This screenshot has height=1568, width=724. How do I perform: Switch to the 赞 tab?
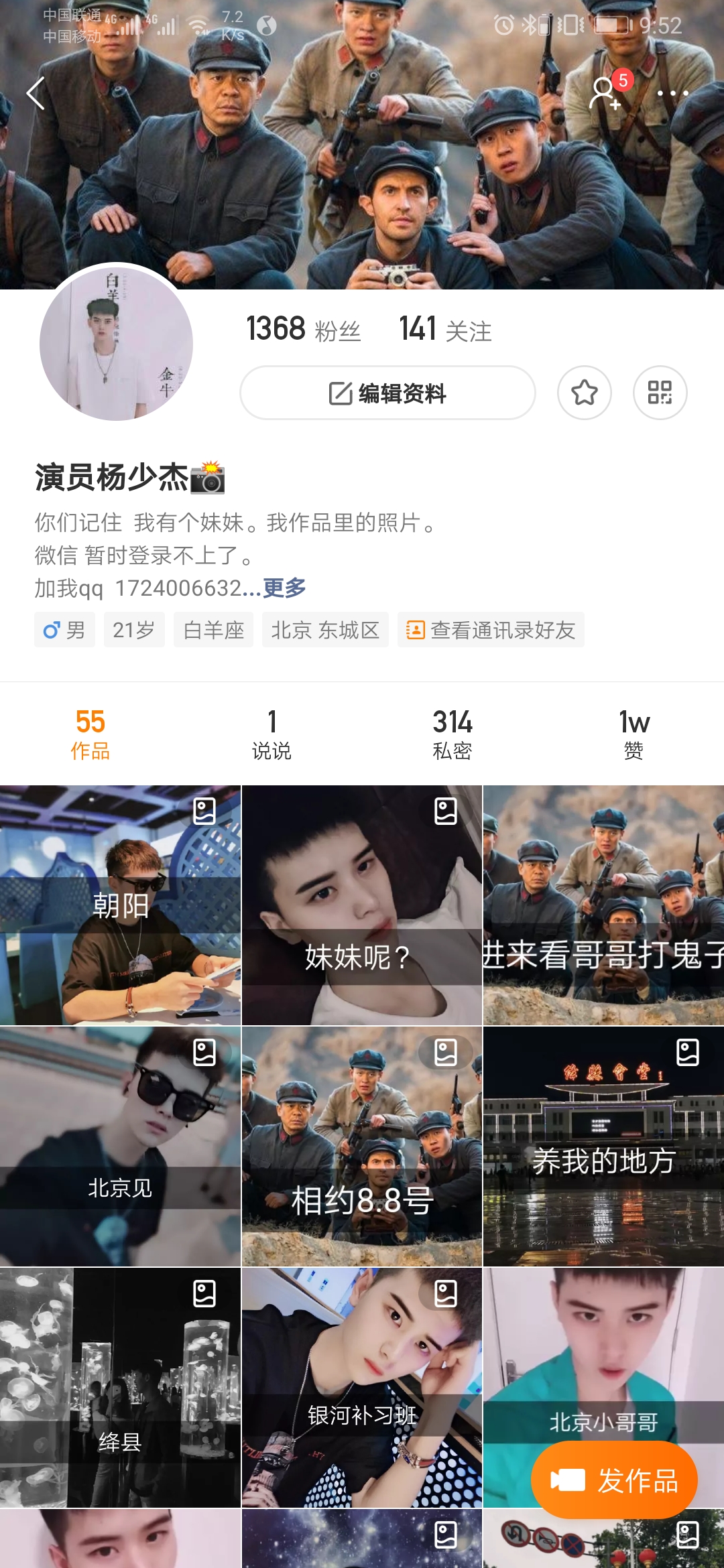(x=633, y=734)
